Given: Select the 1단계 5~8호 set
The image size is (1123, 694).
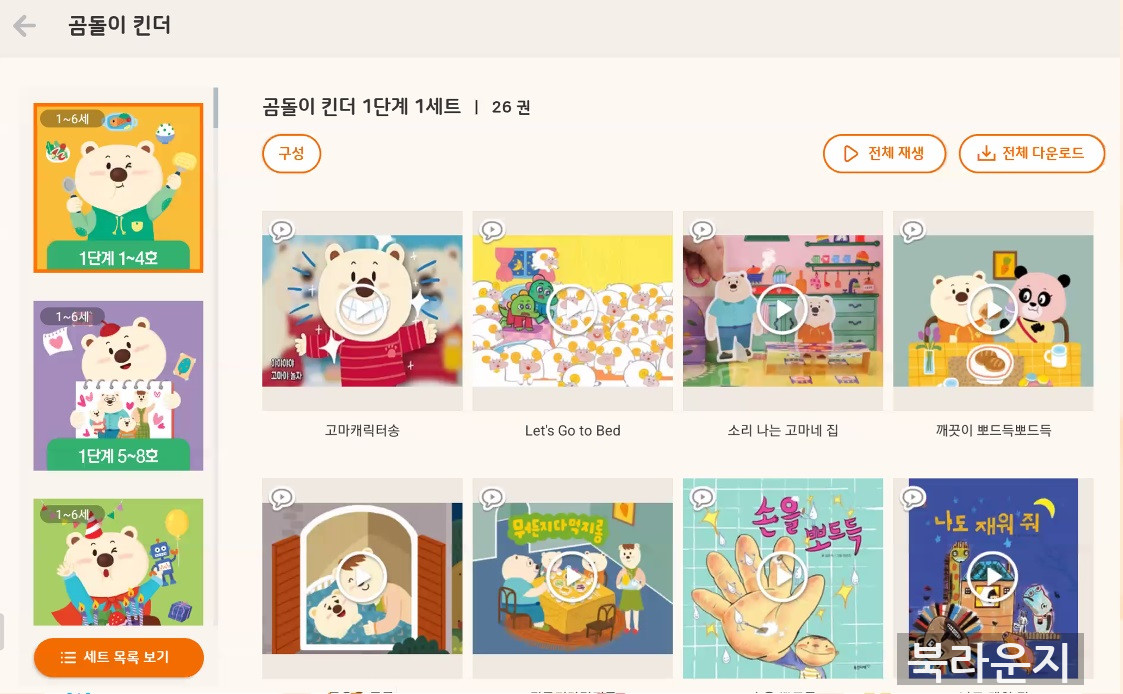Looking at the screenshot, I should (x=118, y=386).
